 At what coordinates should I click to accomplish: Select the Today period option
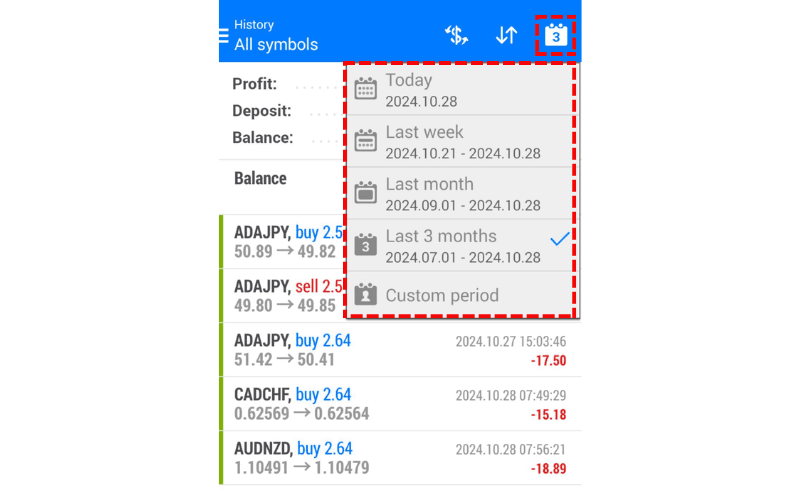[460, 89]
